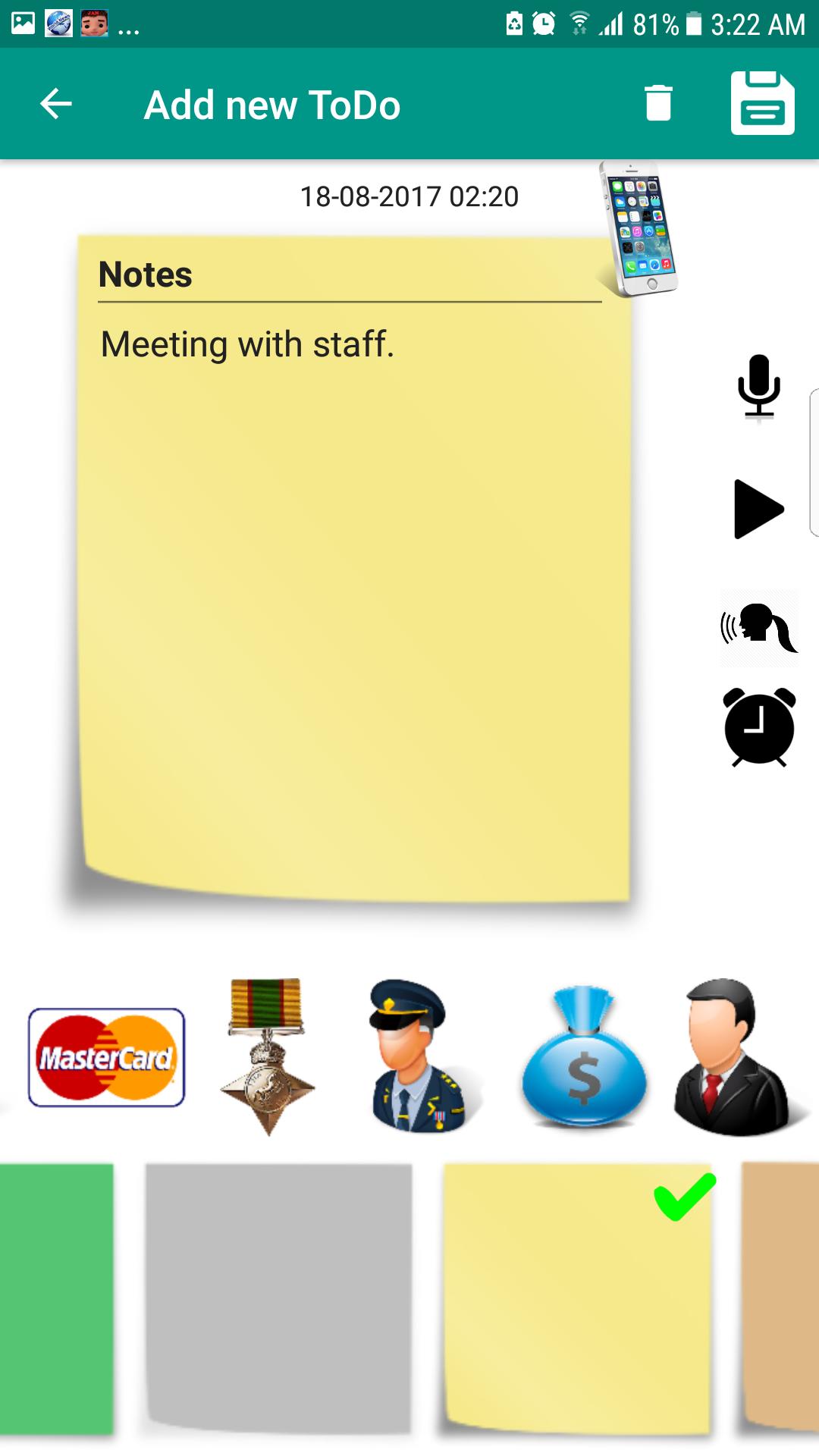Select the dollar money bag icon
The height and width of the screenshot is (1456, 819).
(583, 1056)
